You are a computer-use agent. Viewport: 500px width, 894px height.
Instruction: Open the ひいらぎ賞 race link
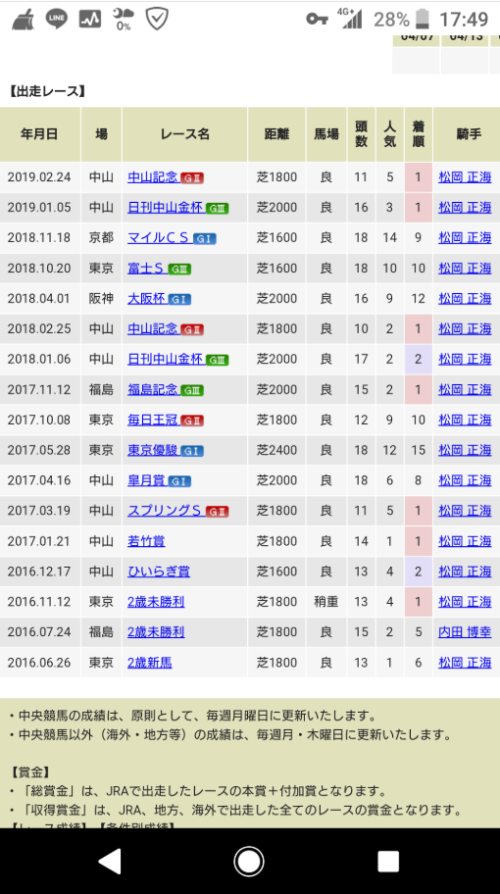tap(158, 571)
